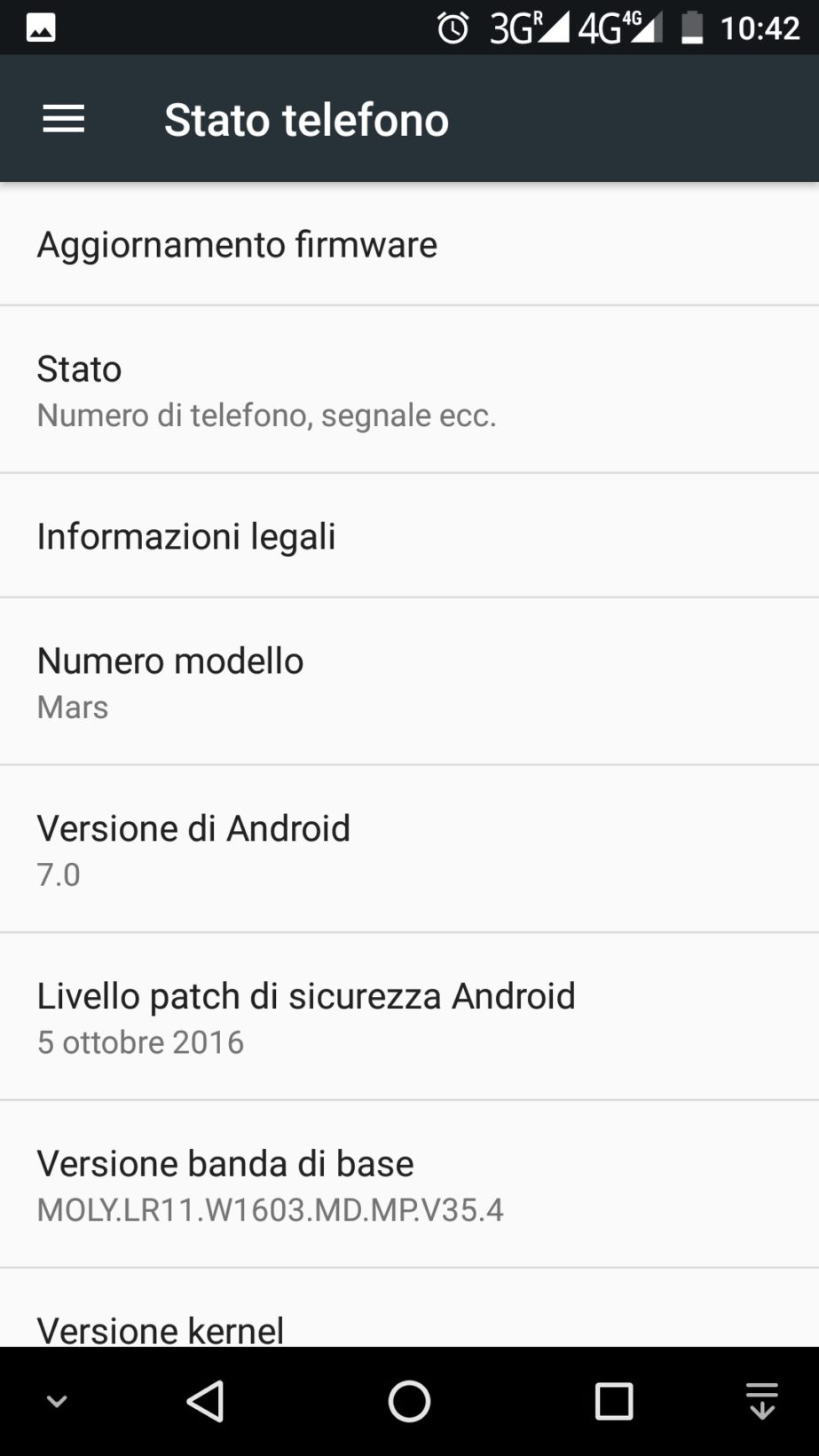The height and width of the screenshot is (1456, 819).
Task: Tap Livello patch di sicurezza Android row
Action: point(409,1017)
